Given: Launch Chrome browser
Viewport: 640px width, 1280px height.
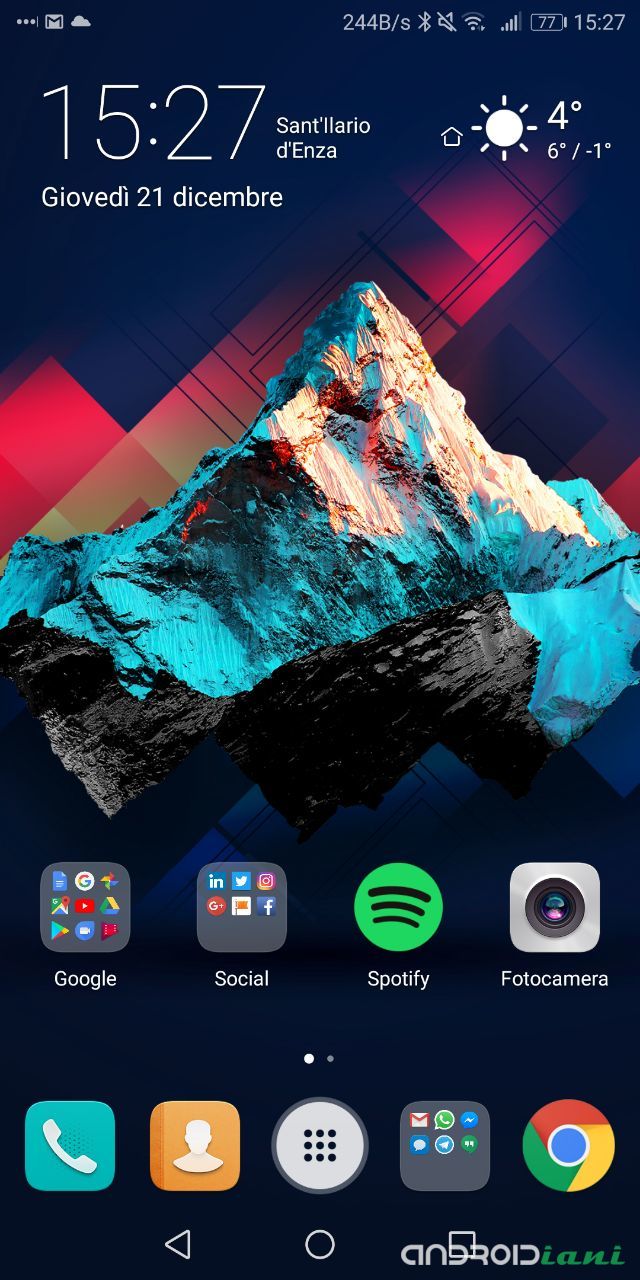Looking at the screenshot, I should 568,1145.
